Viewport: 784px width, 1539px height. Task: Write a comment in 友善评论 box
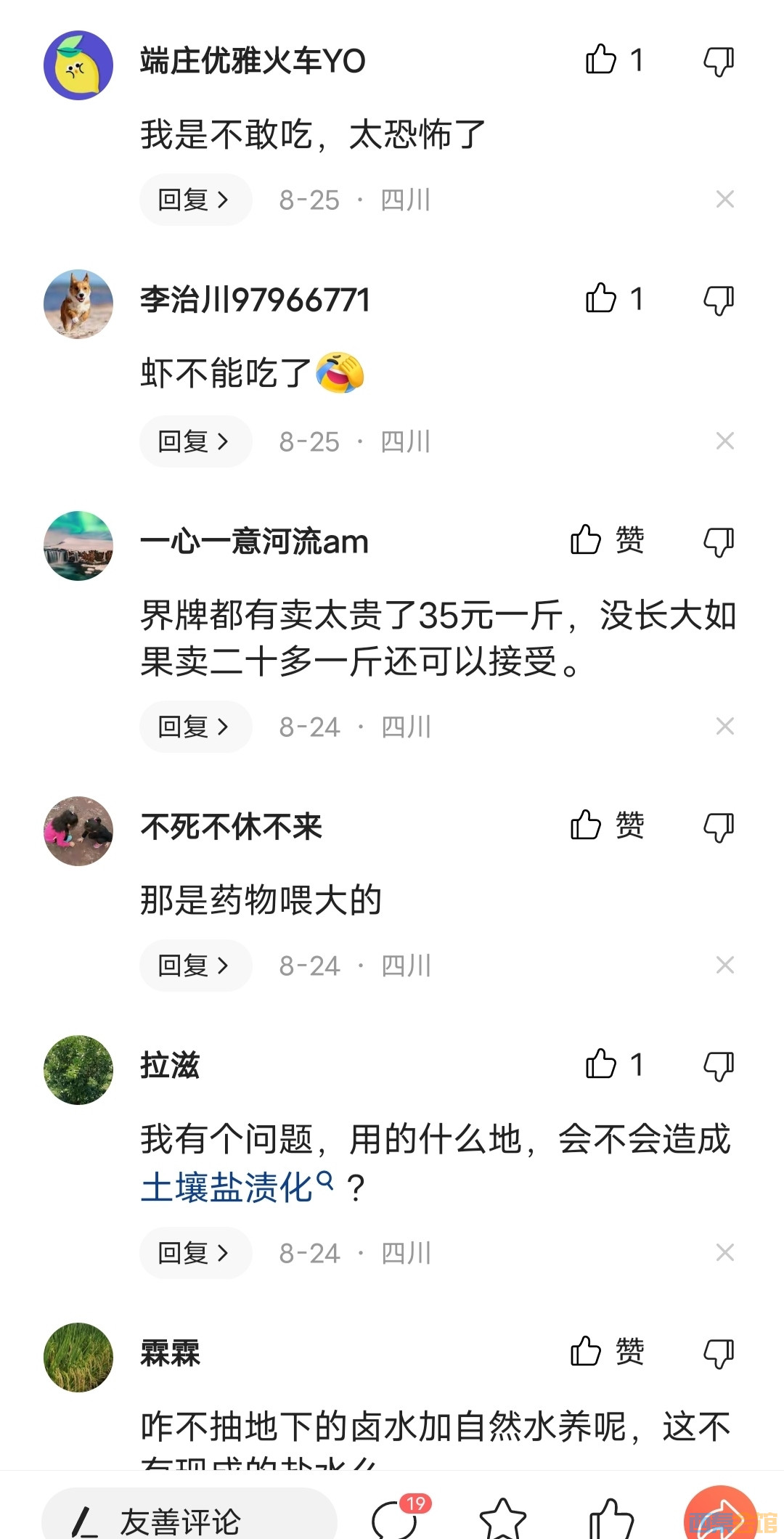click(189, 1519)
